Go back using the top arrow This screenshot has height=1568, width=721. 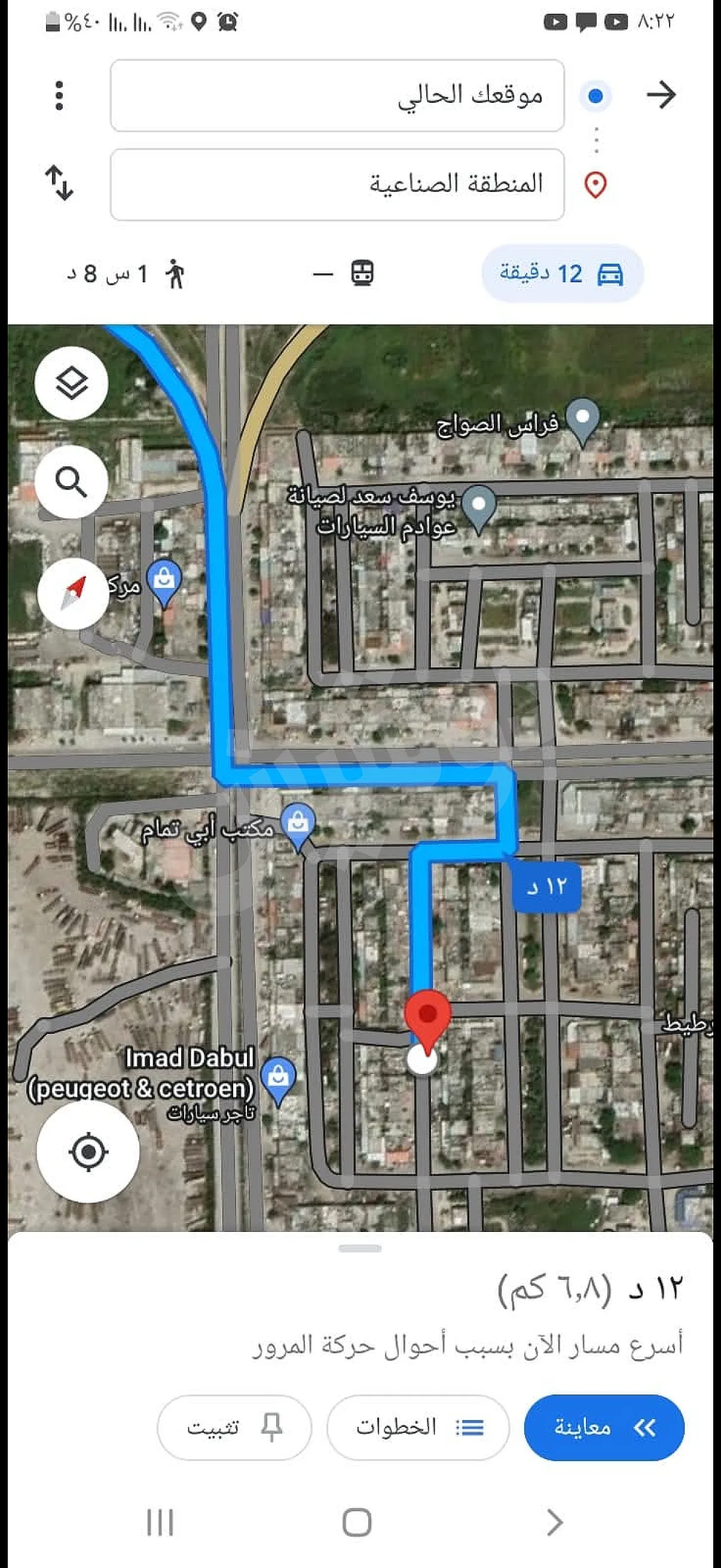pyautogui.click(x=661, y=95)
